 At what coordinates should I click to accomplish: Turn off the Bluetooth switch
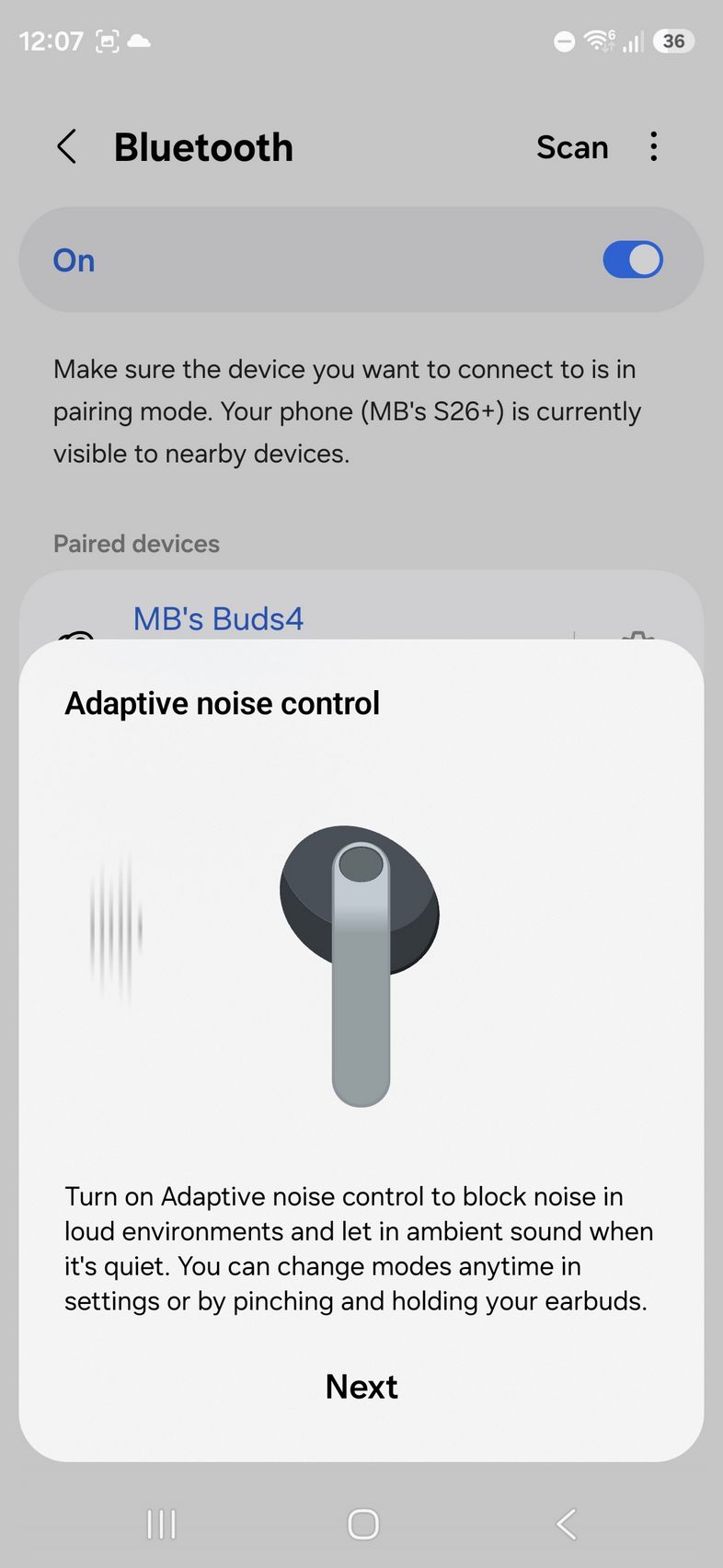point(633,260)
